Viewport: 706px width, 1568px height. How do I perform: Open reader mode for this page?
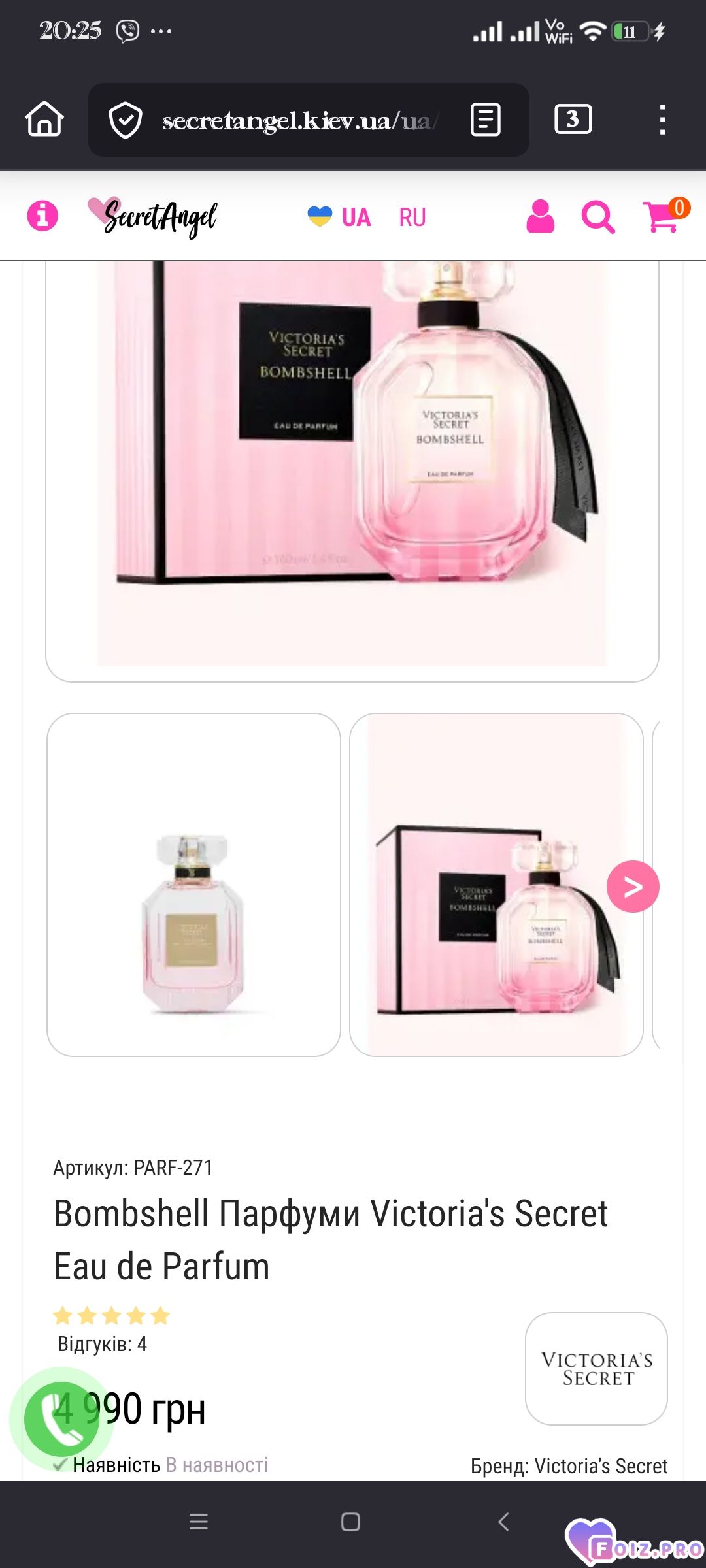pos(486,120)
